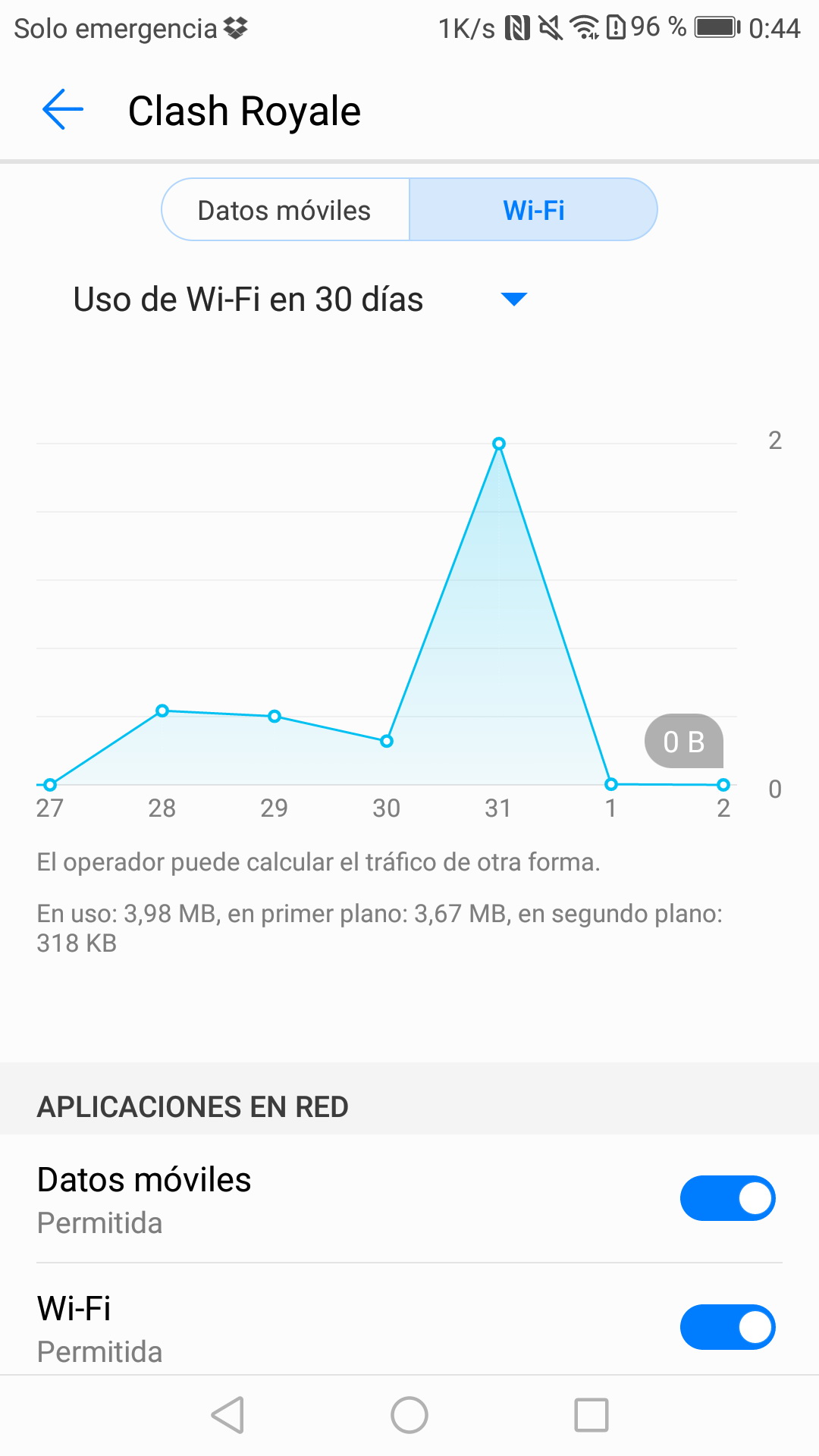Switch to the Datos móviles tab
The width and height of the screenshot is (819, 1456).
[x=285, y=210]
